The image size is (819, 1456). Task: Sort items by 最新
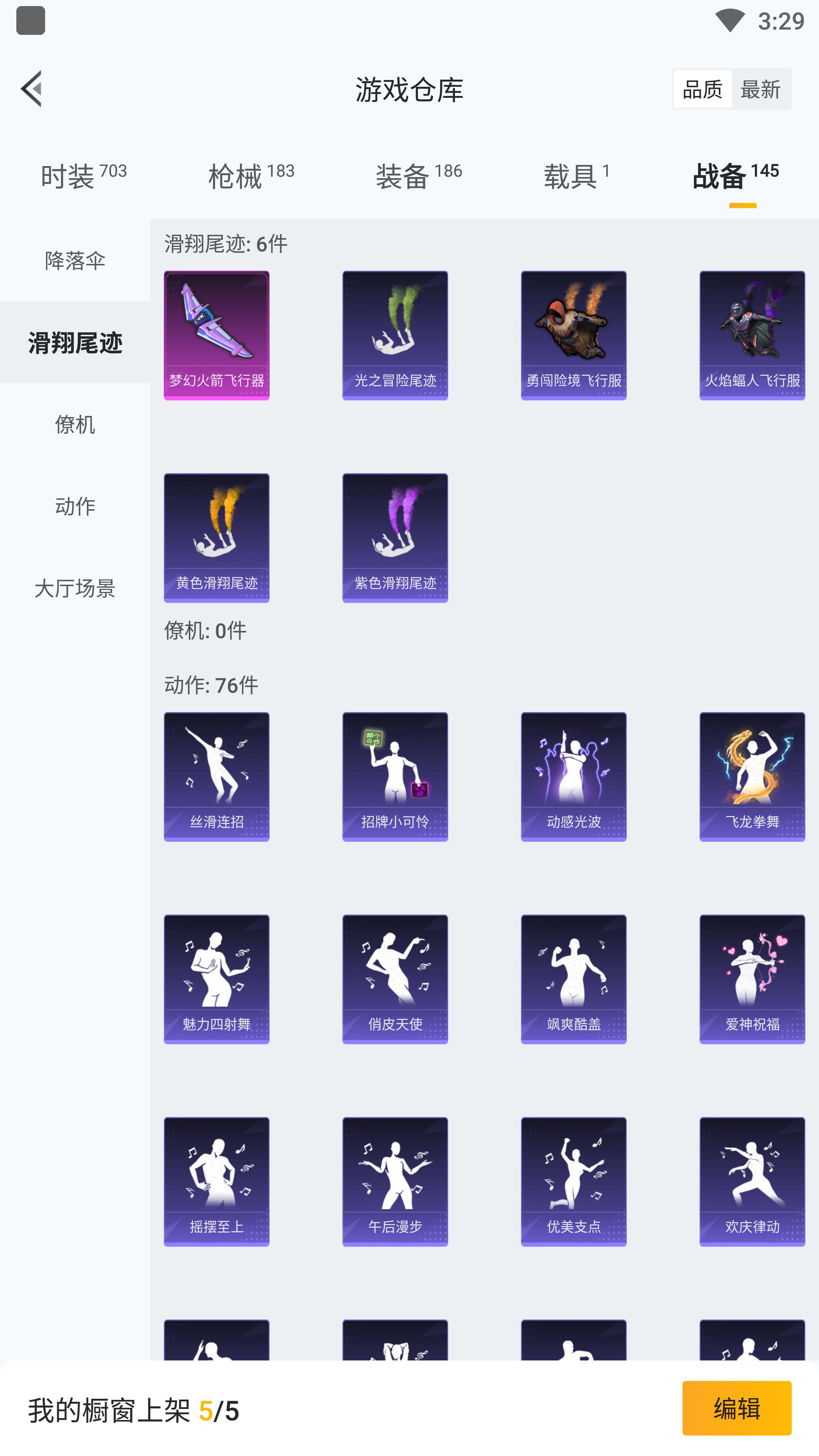tap(760, 89)
